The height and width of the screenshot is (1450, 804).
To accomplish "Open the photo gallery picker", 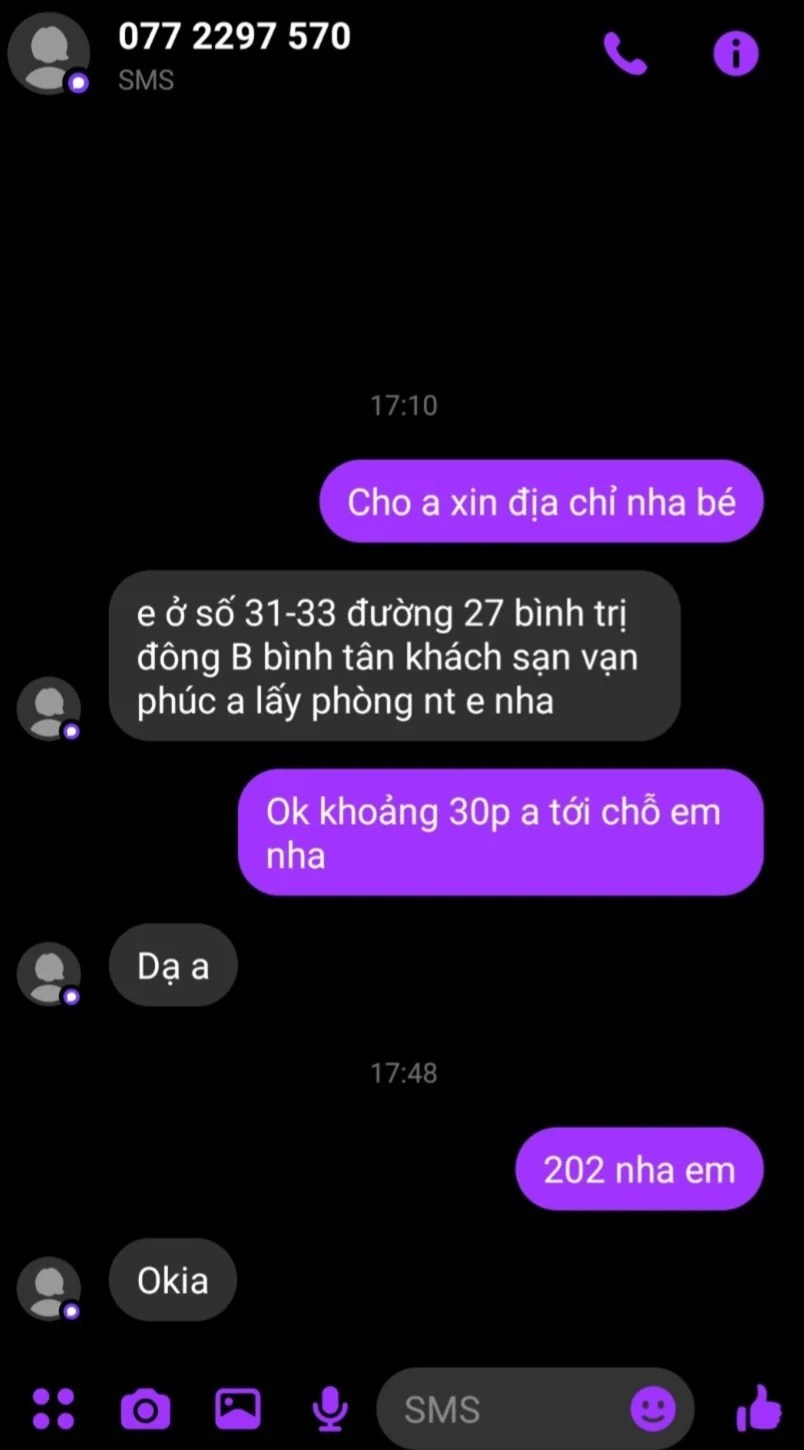I will tap(238, 1409).
